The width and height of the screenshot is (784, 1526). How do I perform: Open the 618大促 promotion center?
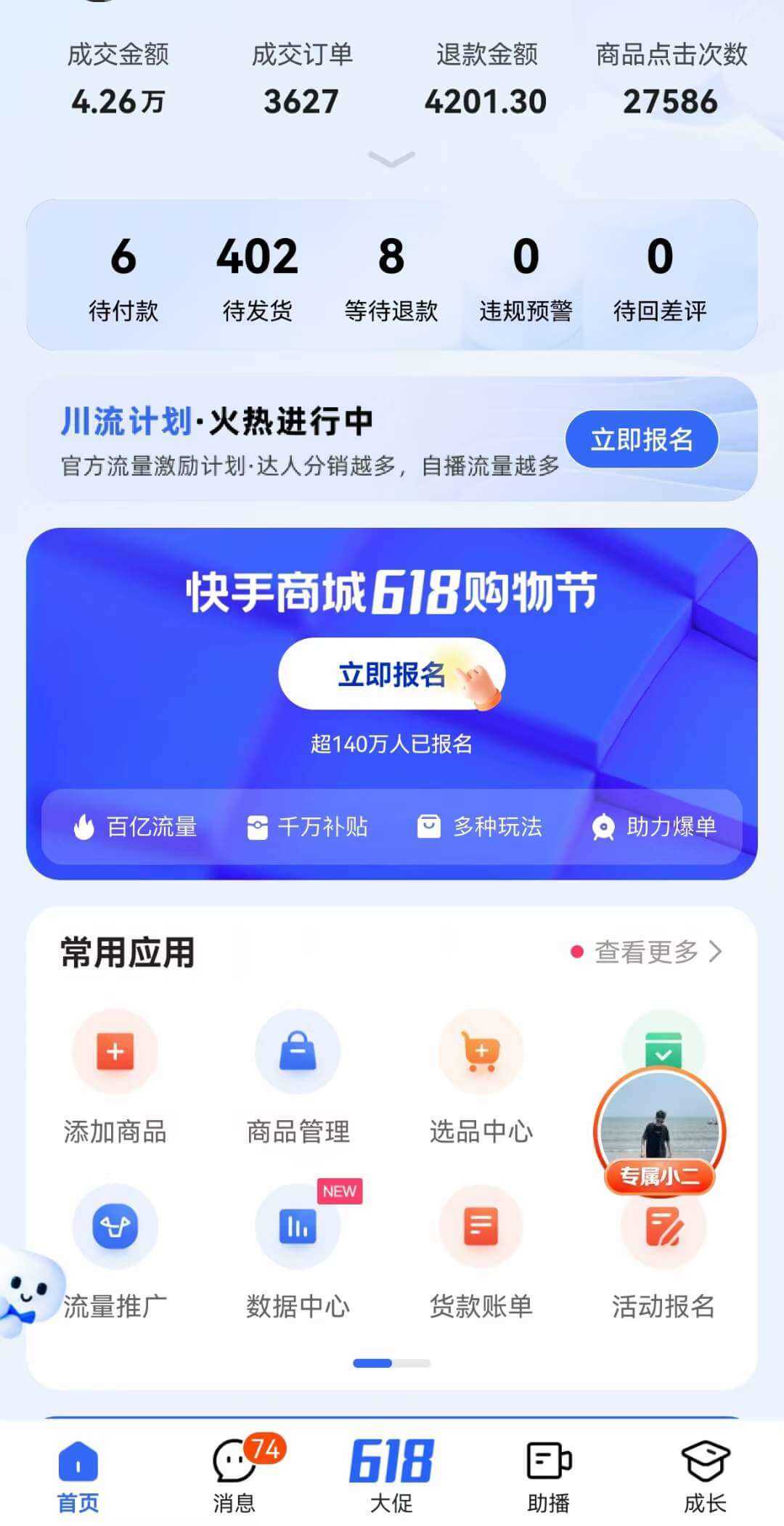coord(392,1466)
